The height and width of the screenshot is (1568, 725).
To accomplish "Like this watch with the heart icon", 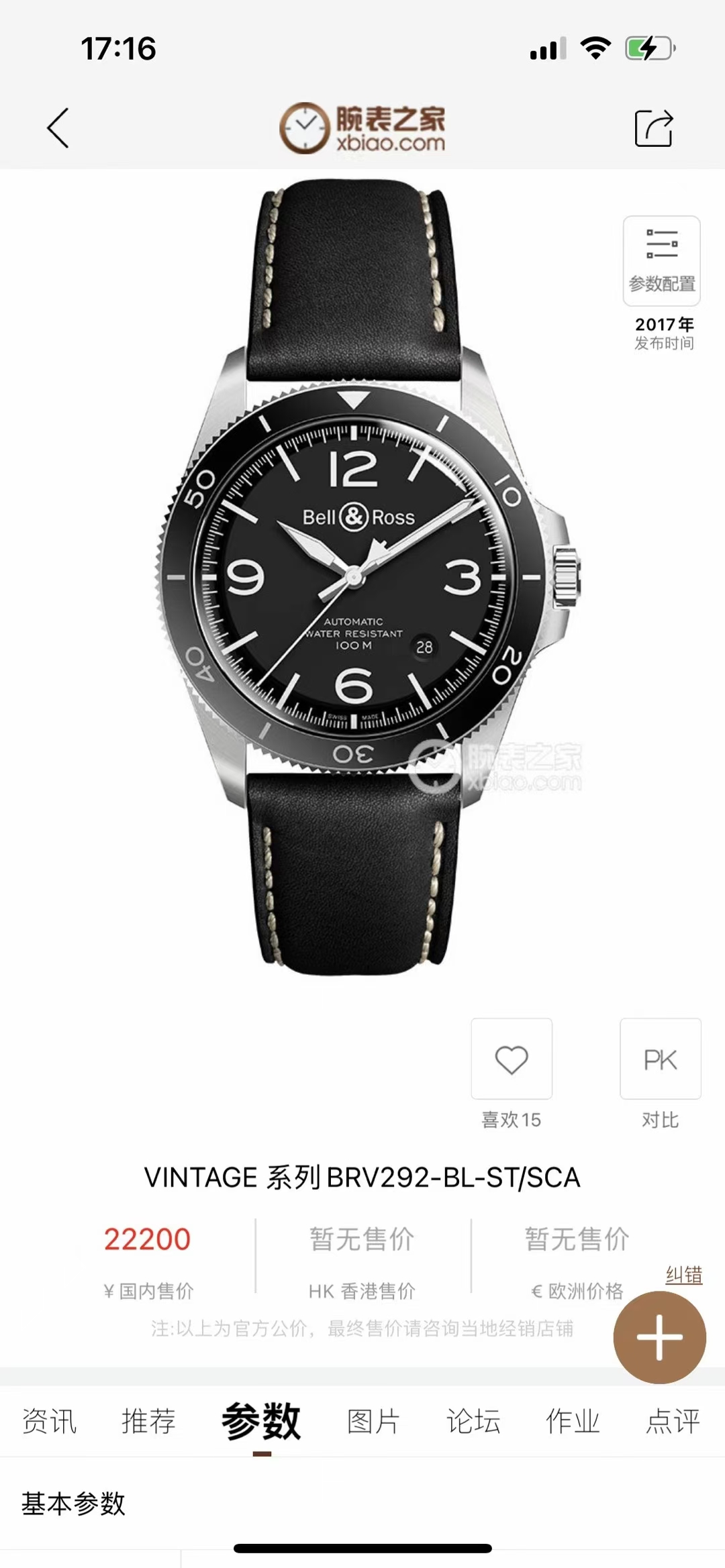I will [x=512, y=1059].
